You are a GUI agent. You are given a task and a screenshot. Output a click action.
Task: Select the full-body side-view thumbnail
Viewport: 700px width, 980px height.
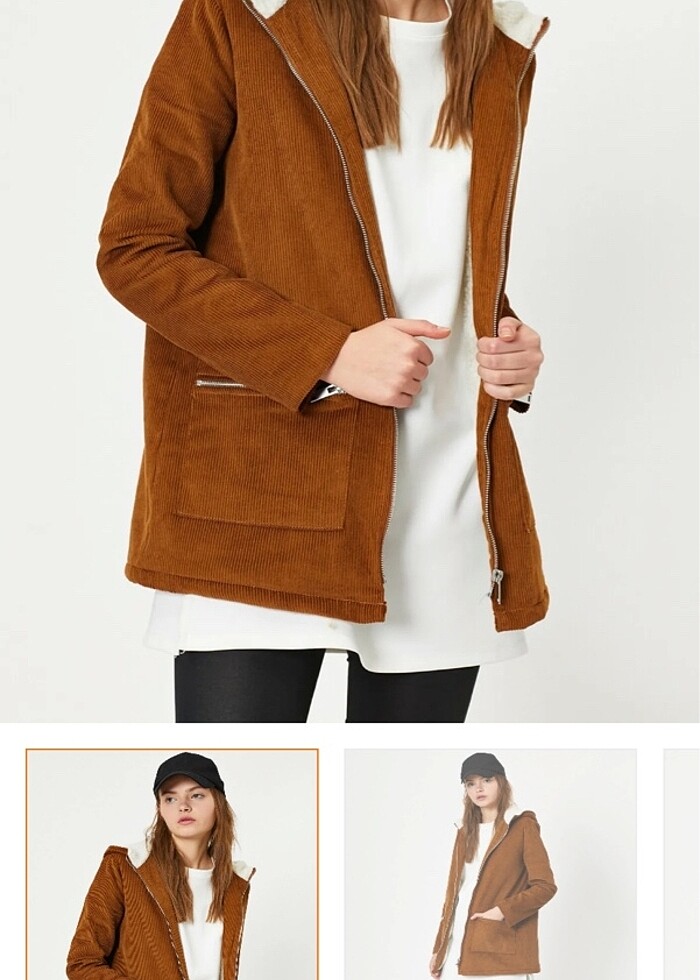pos(490,864)
